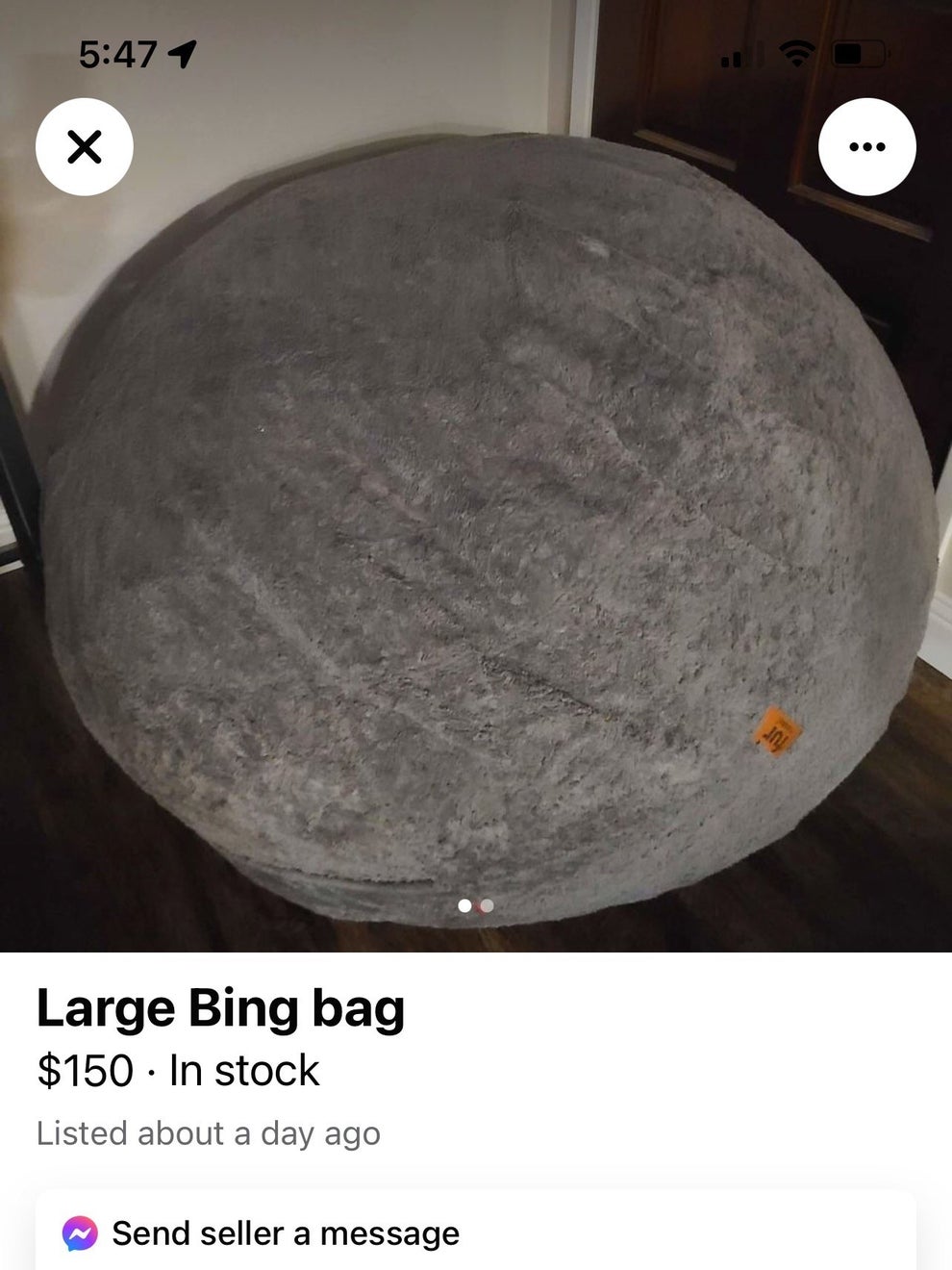Tap the first white carousel pagination dot
The height and width of the screenshot is (1270, 952).
point(464,905)
